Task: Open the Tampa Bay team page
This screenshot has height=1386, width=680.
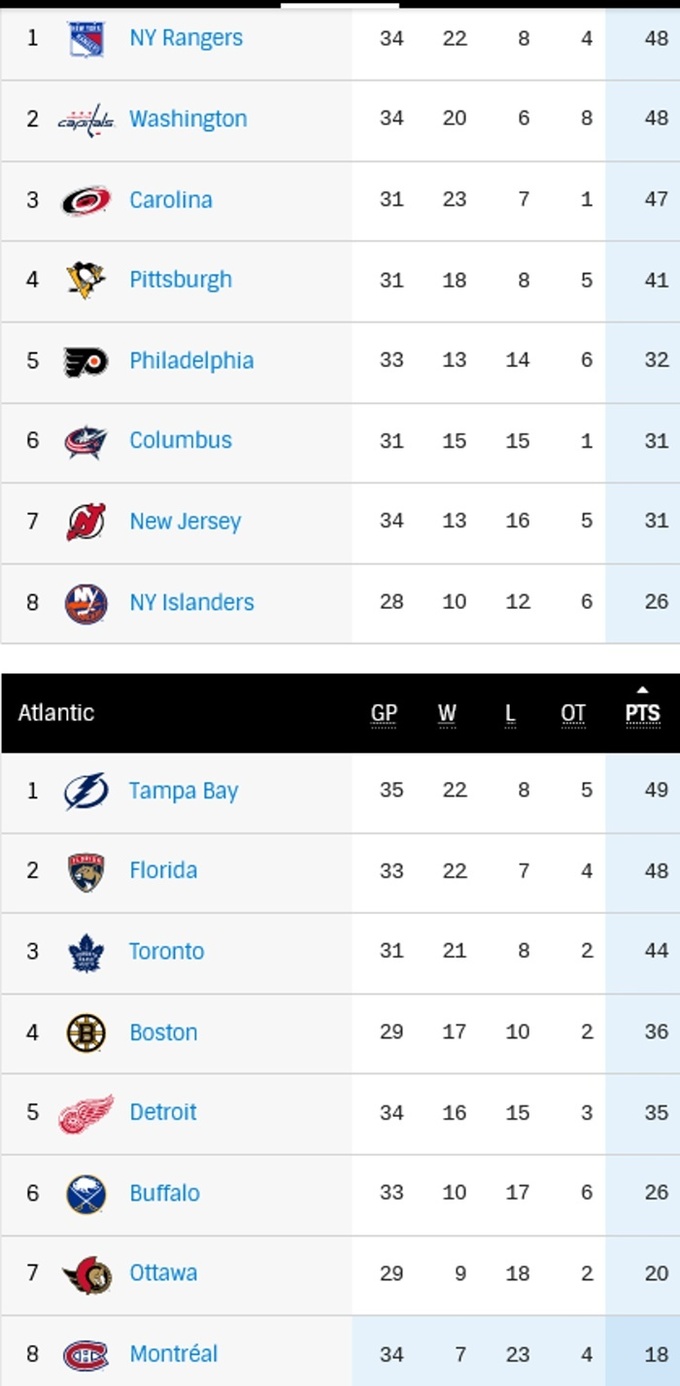Action: [183, 791]
